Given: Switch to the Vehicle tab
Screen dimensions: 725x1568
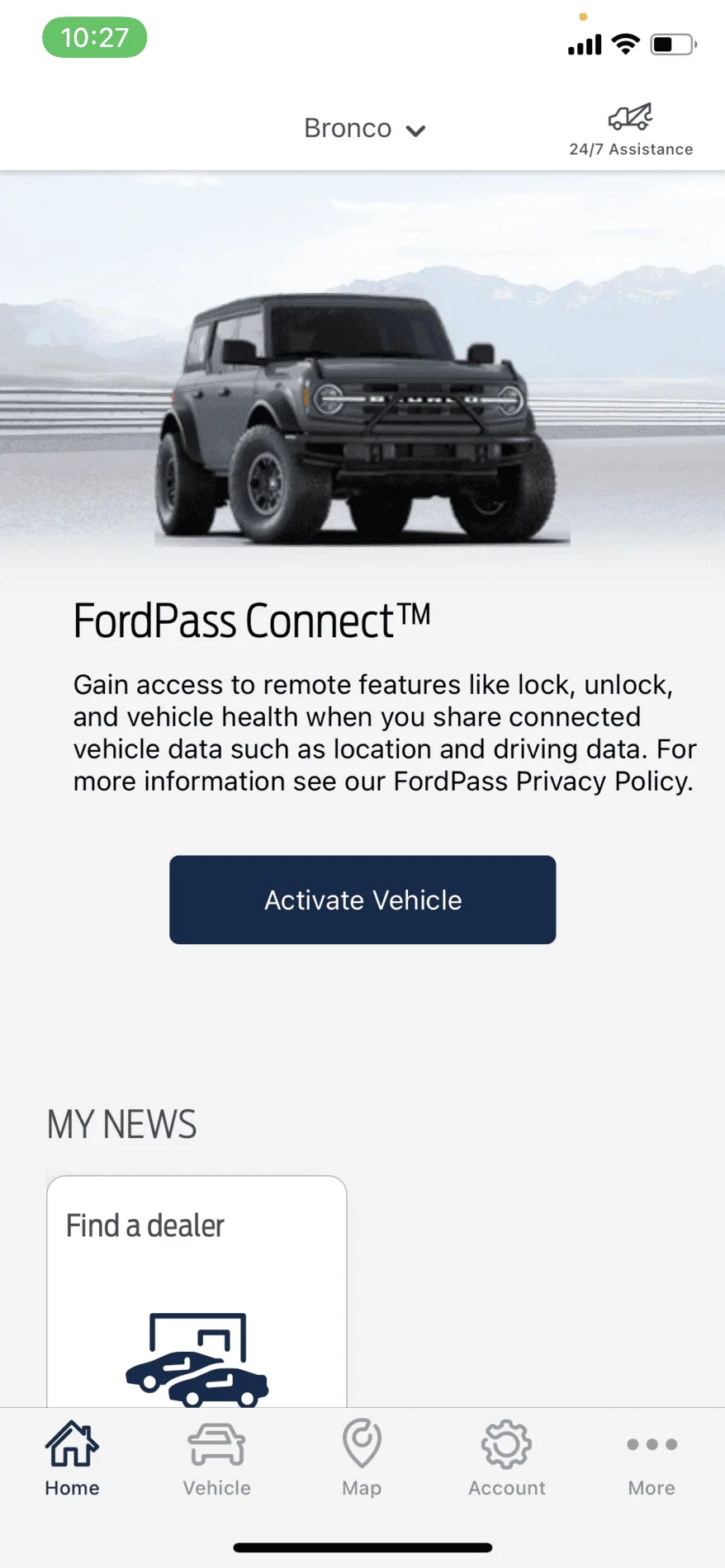Looking at the screenshot, I should 216,1459.
